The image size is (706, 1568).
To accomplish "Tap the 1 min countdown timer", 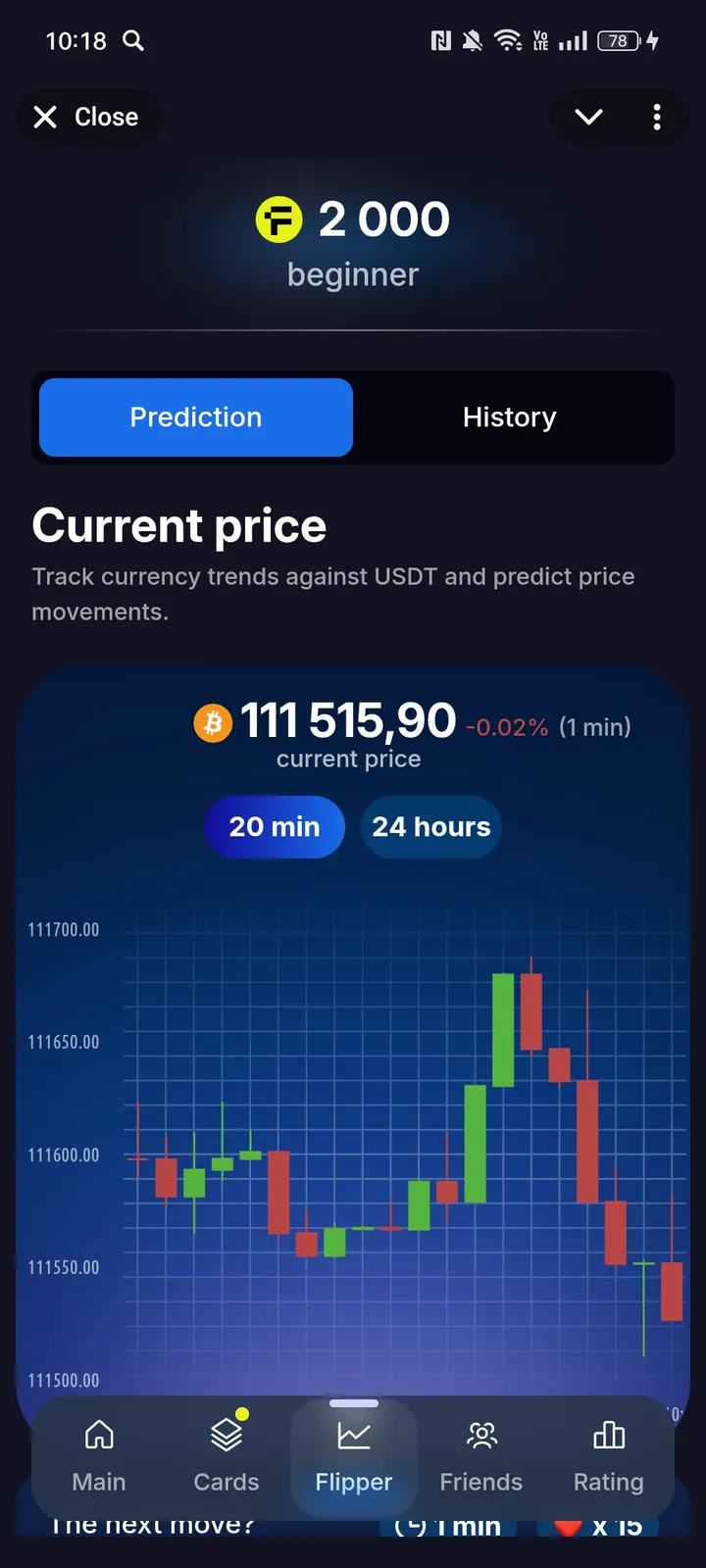I will (450, 1525).
